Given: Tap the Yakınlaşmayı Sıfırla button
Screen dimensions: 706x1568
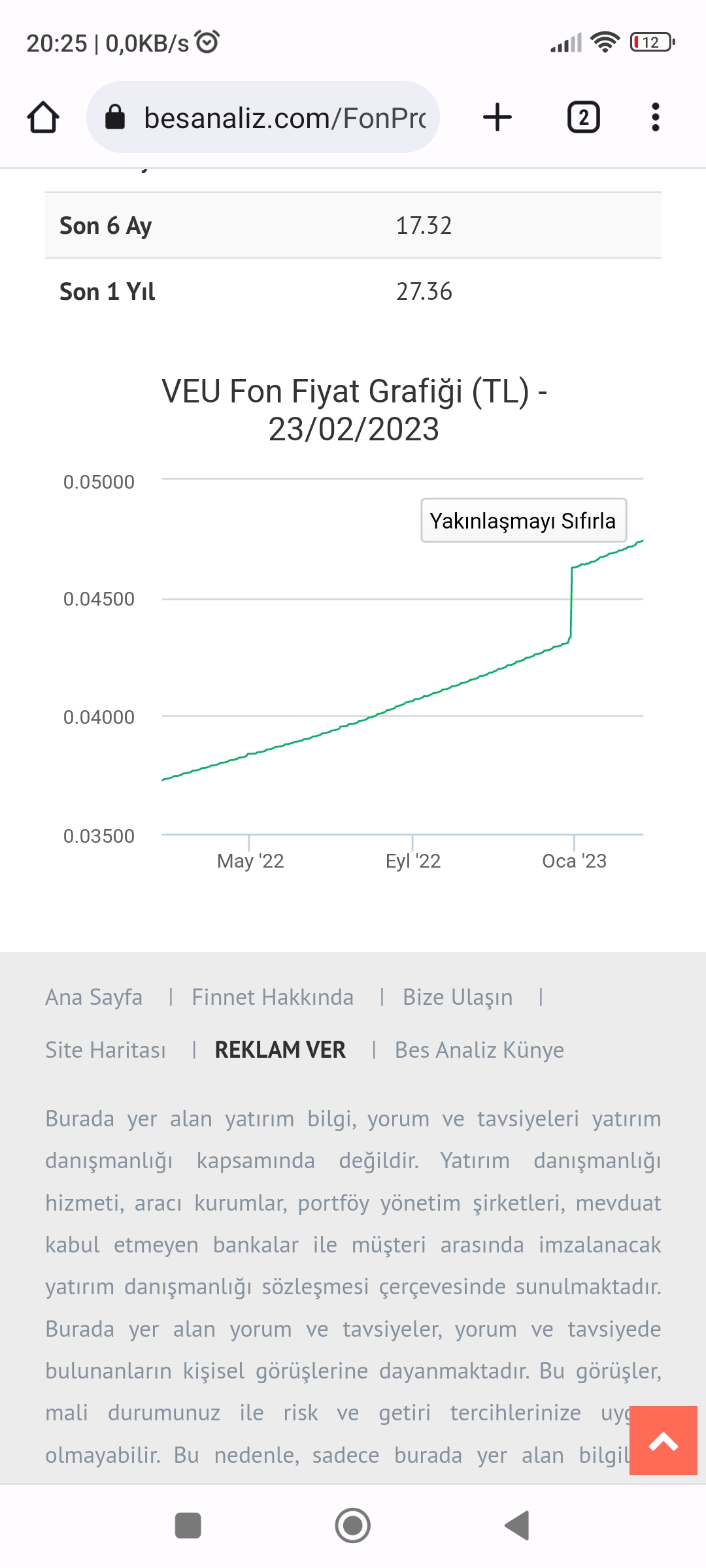Looking at the screenshot, I should pyautogui.click(x=524, y=521).
